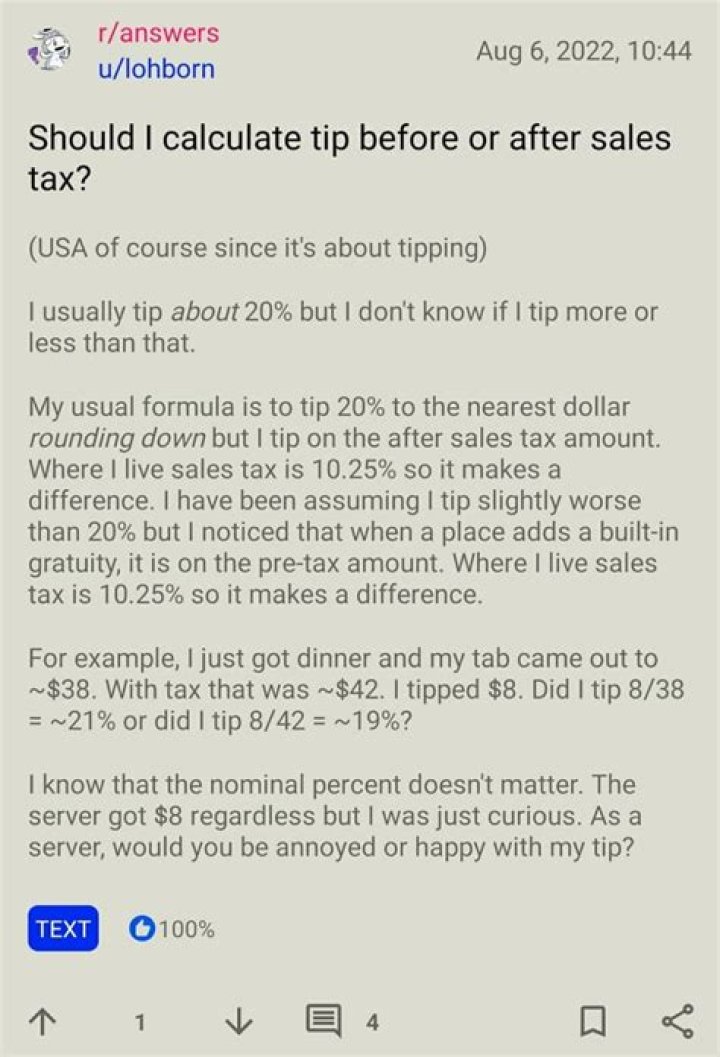This screenshot has height=1057, width=720.
Task: Share this post
Action: tap(677, 1021)
